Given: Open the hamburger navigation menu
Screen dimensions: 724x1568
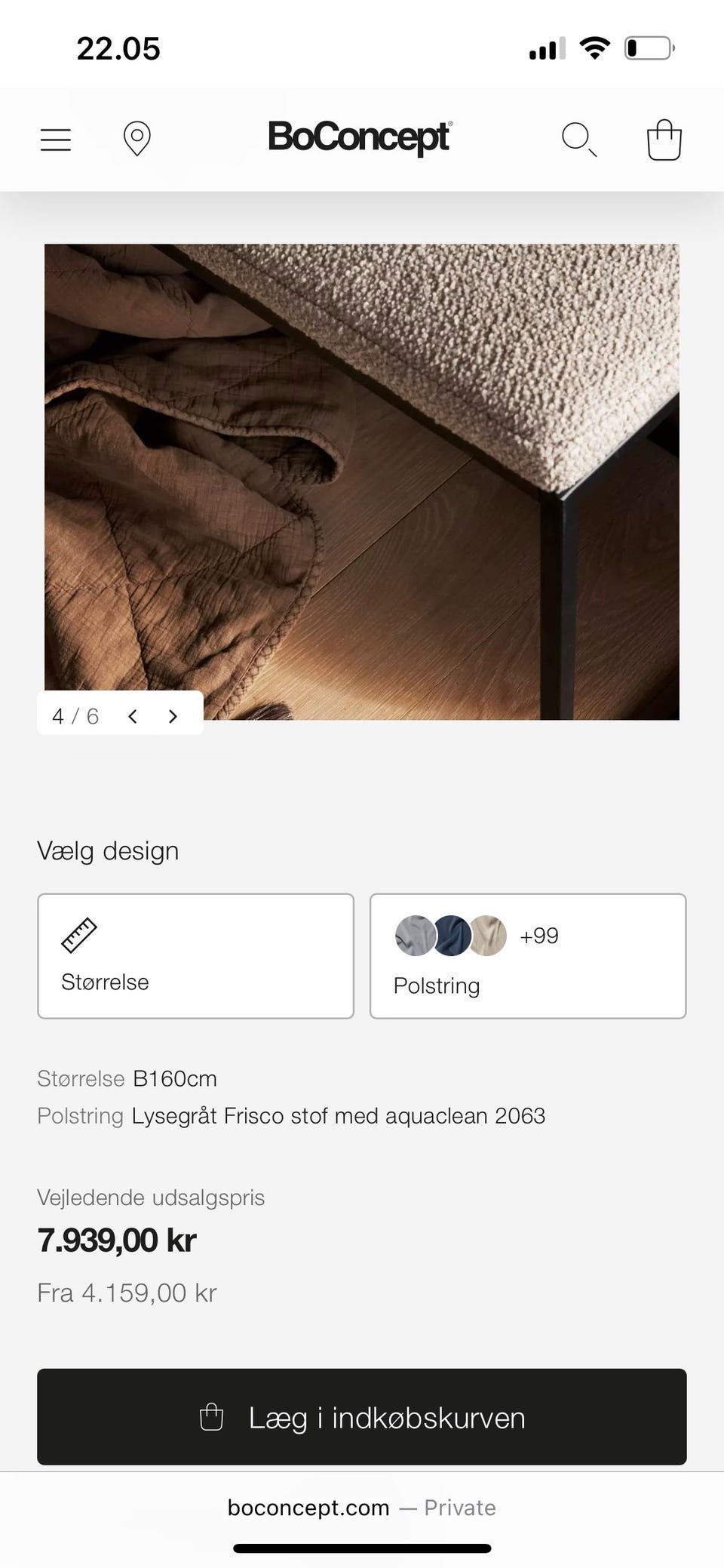Looking at the screenshot, I should [x=54, y=139].
